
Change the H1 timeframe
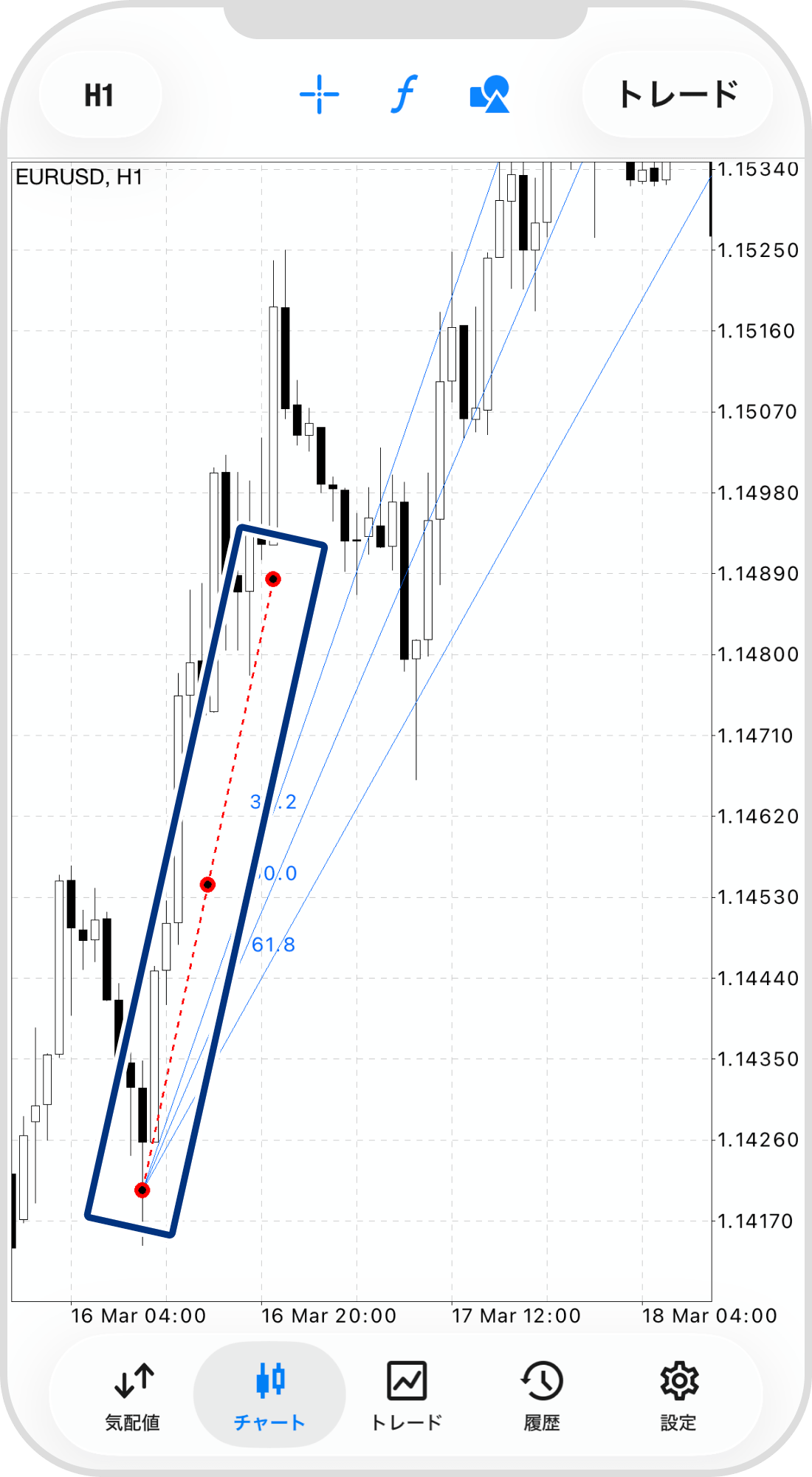point(100,95)
